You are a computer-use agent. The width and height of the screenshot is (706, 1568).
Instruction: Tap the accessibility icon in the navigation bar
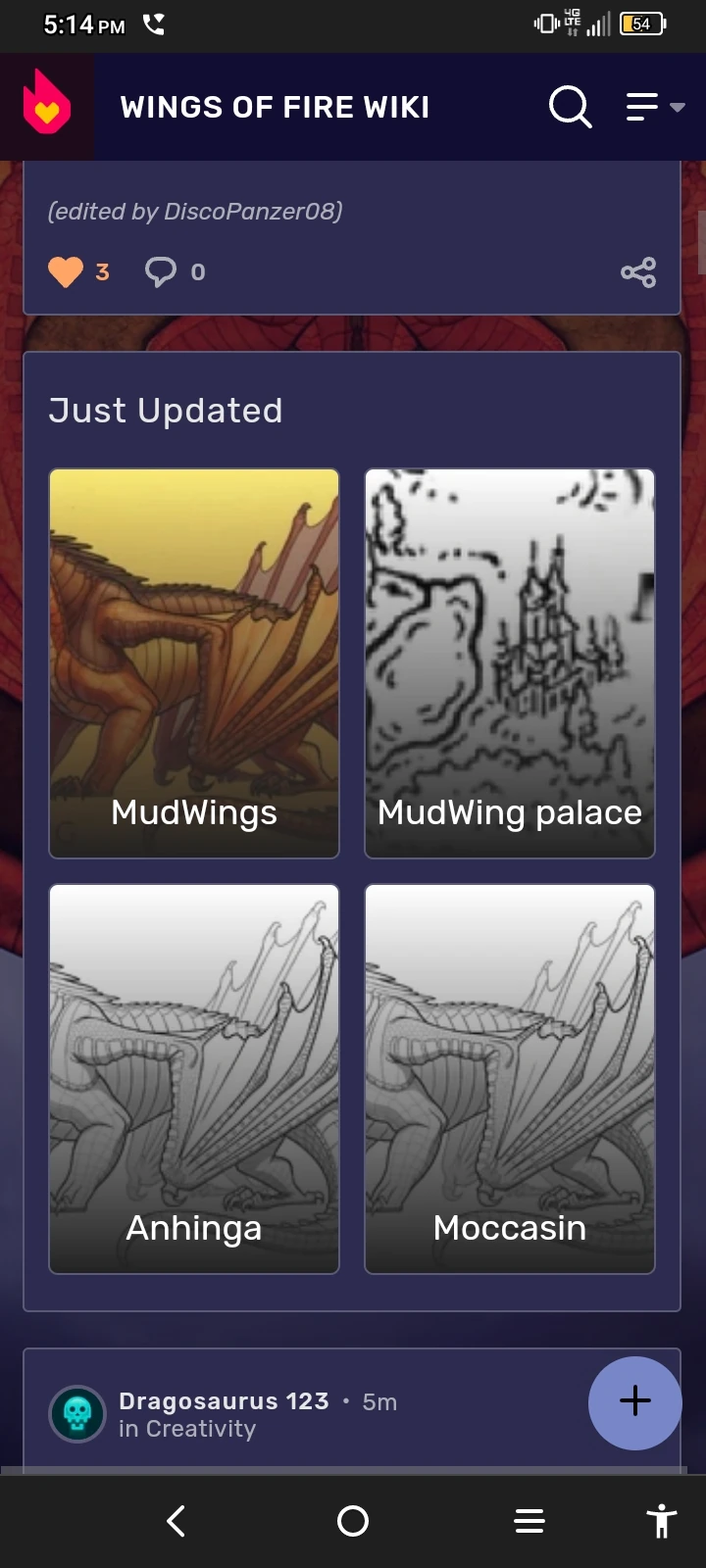point(662,1521)
